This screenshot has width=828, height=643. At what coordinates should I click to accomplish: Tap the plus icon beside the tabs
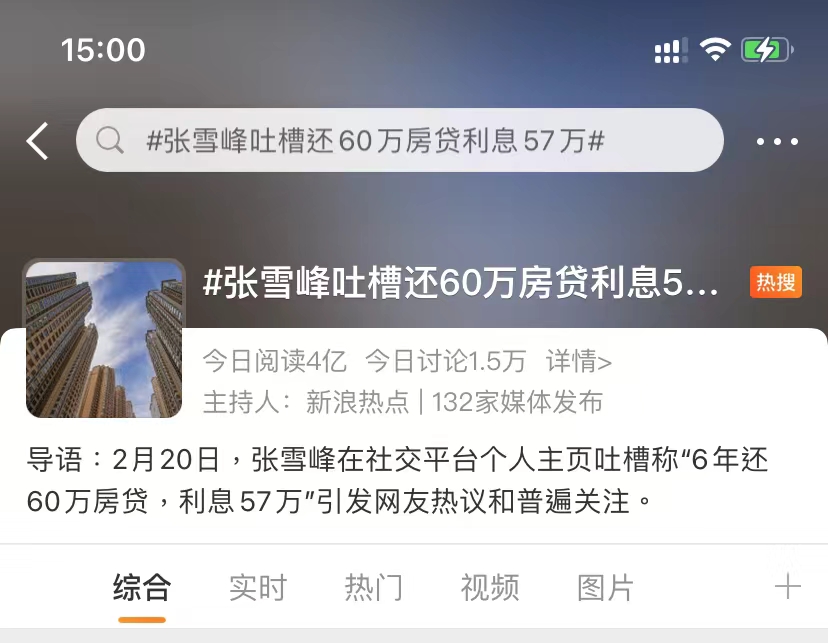788,587
